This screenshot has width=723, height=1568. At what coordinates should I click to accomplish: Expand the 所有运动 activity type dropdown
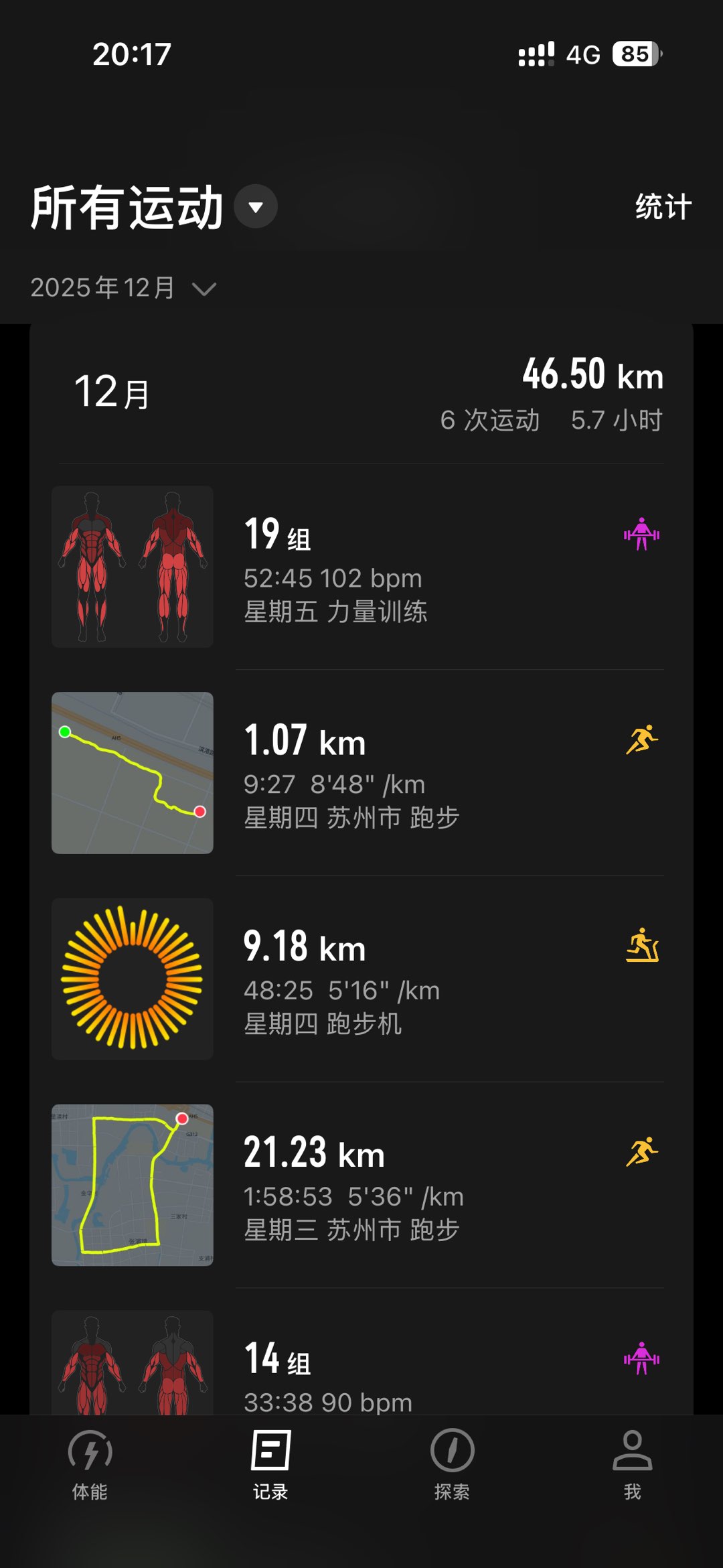[256, 207]
